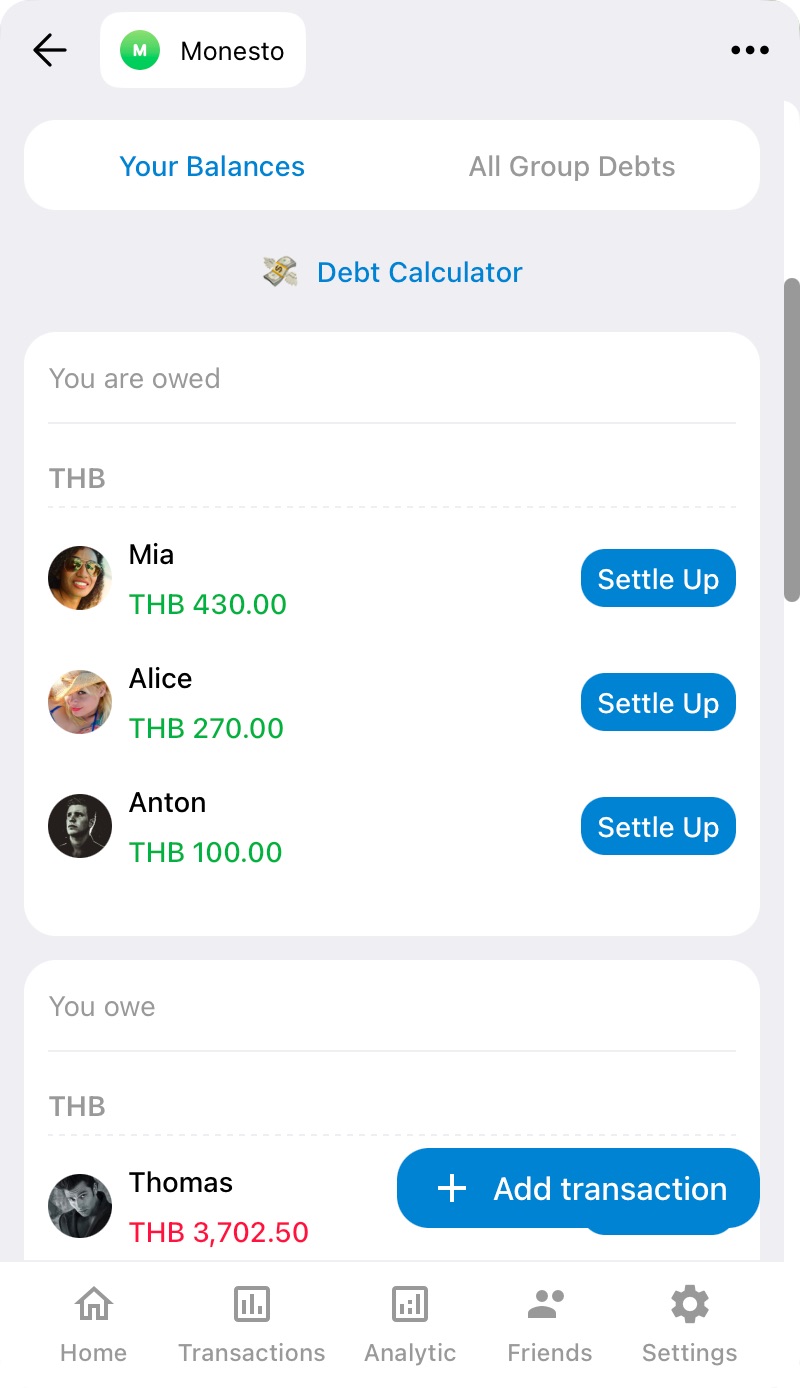The width and height of the screenshot is (800, 1388).
Task: Open the three-dot overflow menu
Action: (750, 49)
